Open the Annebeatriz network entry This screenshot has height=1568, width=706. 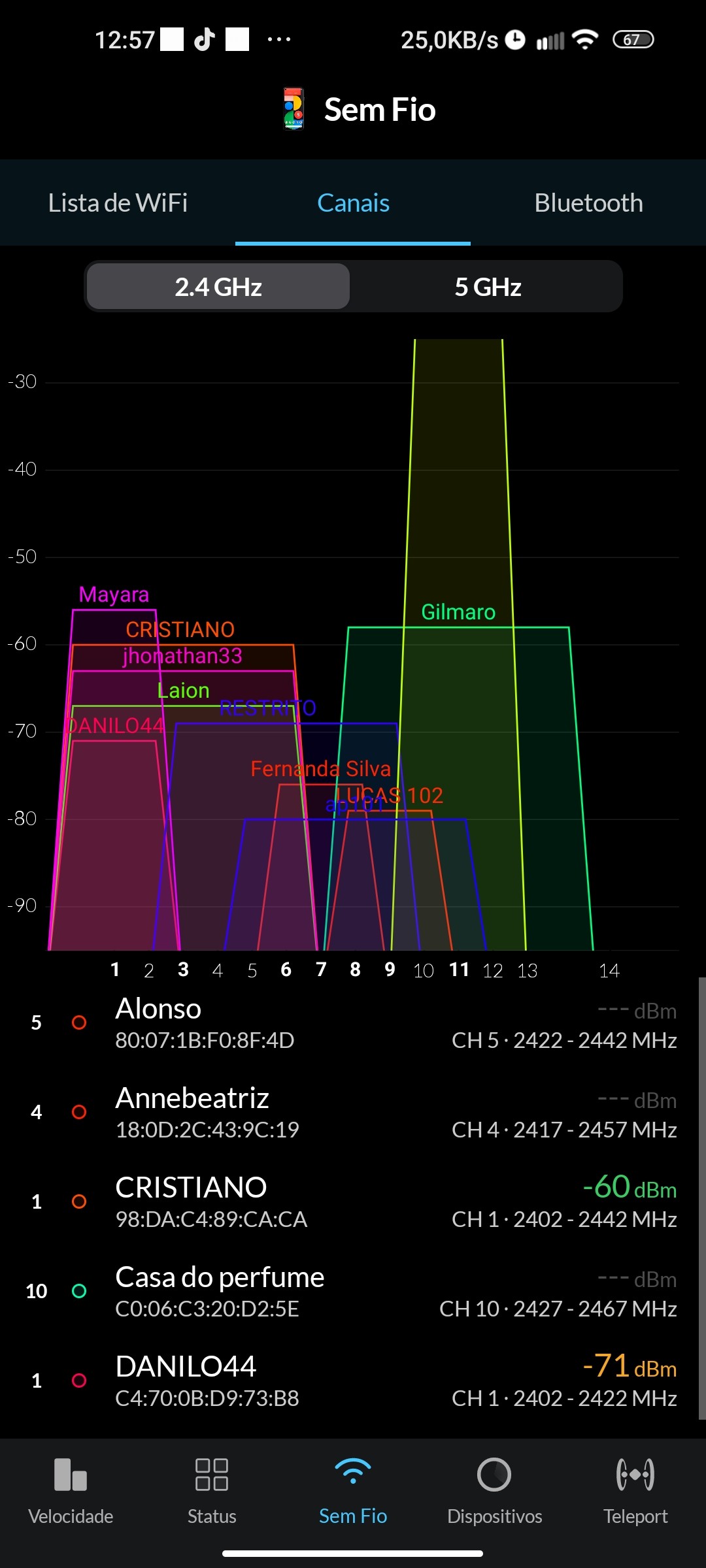[x=353, y=1113]
